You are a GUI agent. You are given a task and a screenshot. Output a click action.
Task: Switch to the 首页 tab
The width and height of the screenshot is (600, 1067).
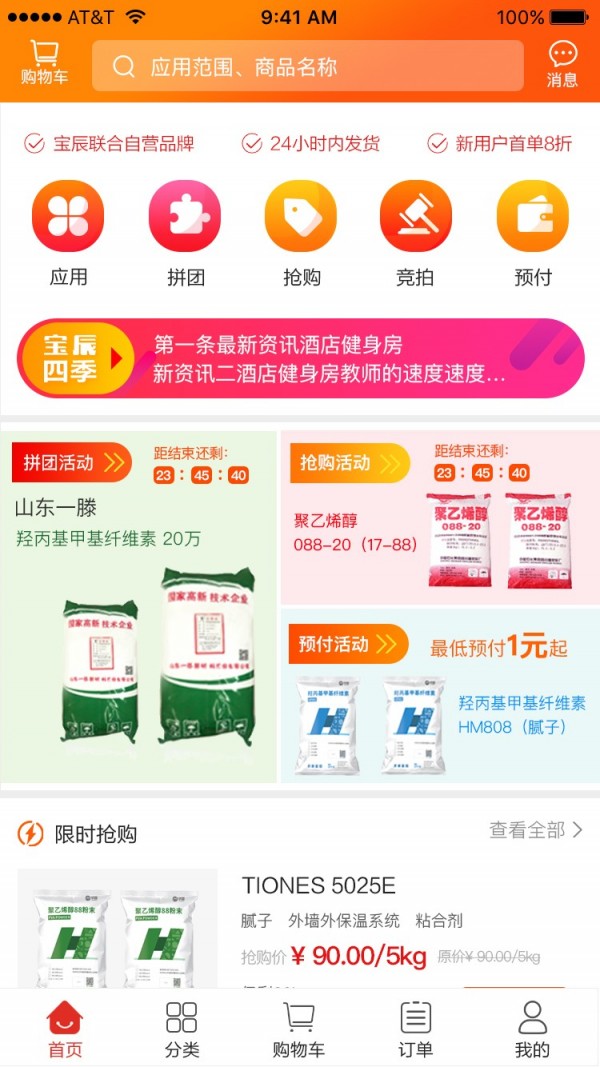click(x=65, y=1029)
